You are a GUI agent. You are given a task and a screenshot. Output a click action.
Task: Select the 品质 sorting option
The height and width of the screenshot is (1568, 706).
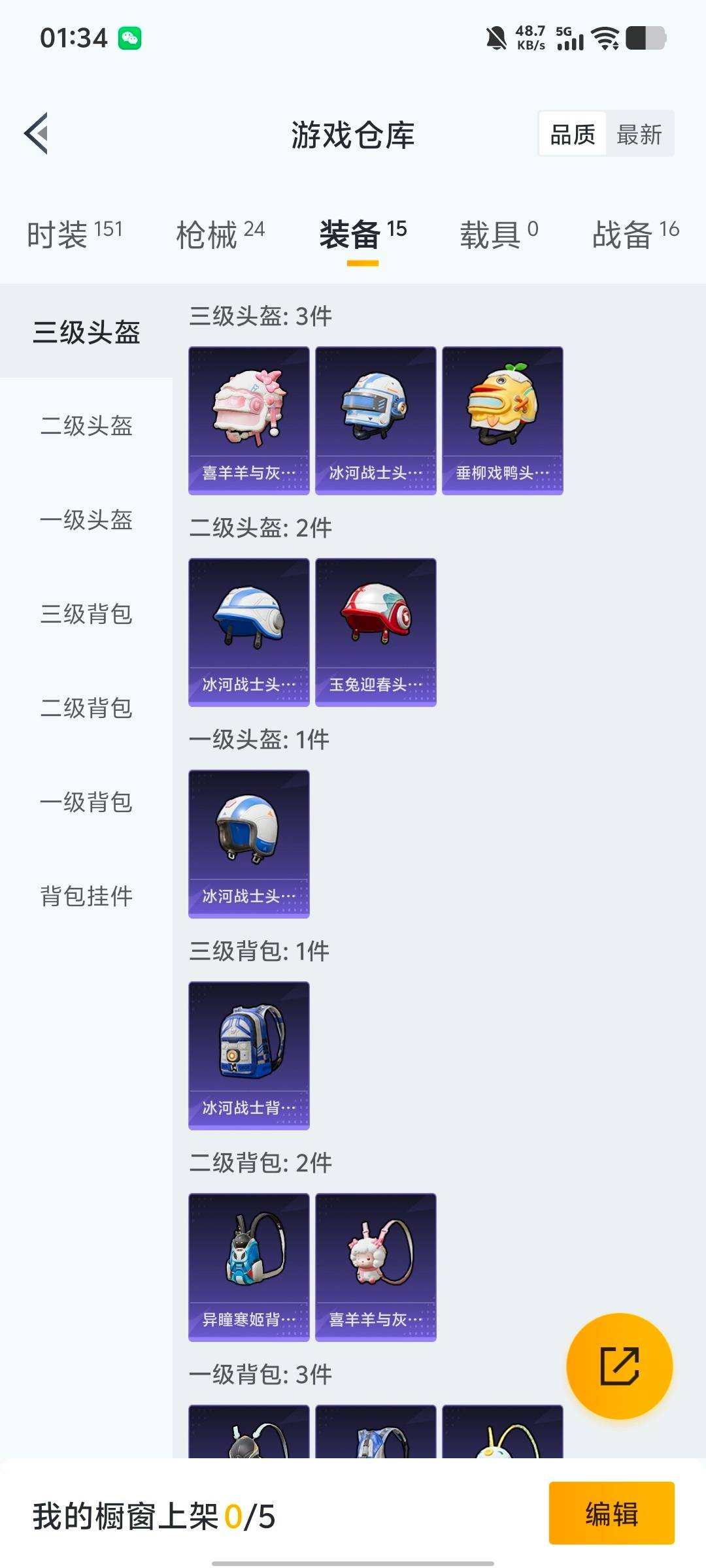click(x=571, y=135)
